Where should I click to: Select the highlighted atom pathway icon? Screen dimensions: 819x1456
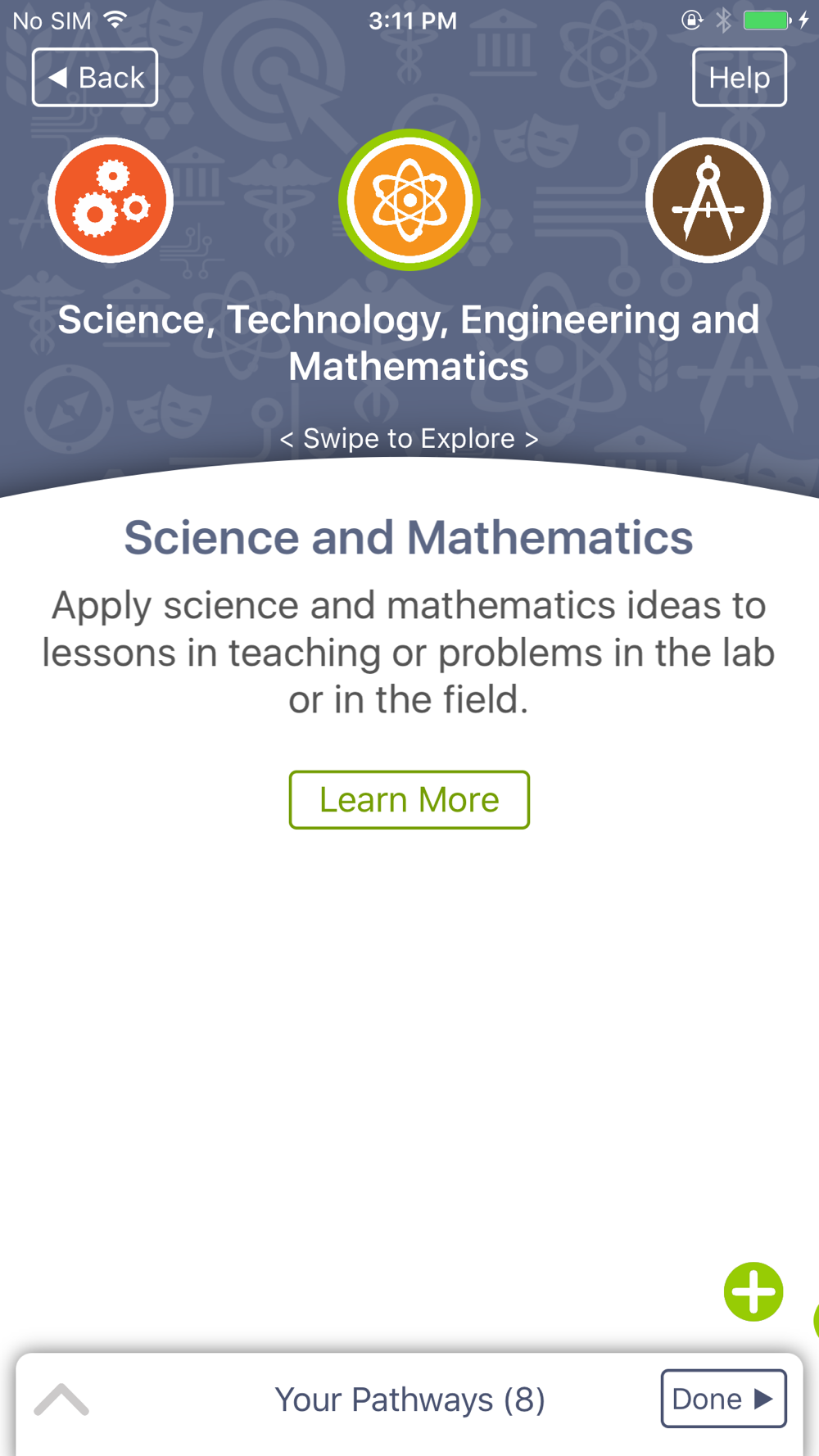[x=409, y=200]
